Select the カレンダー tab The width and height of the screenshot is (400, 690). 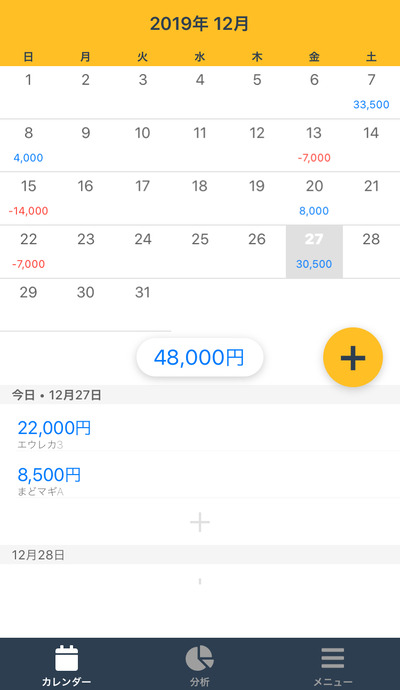[66, 664]
